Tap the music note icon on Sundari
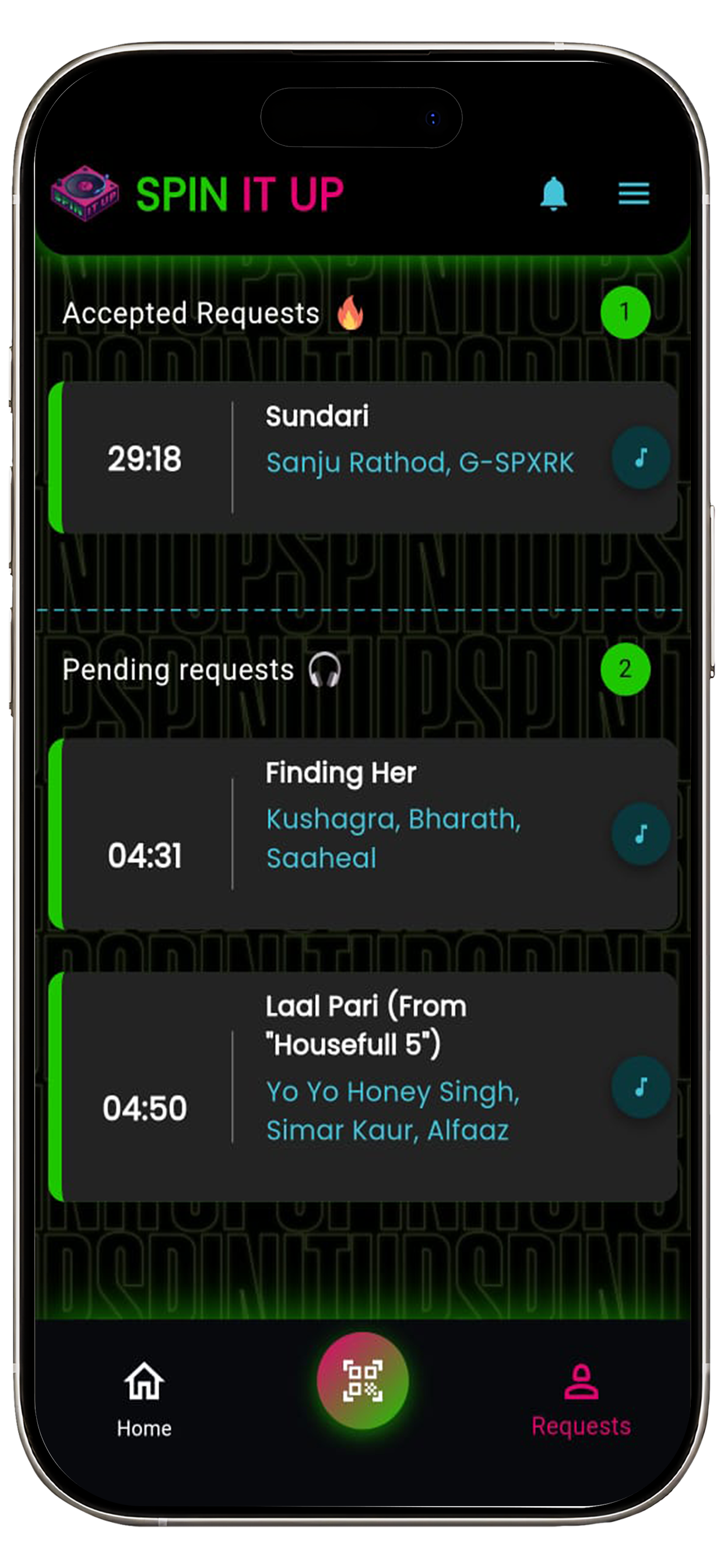This screenshot has width=724, height=1568. pyautogui.click(x=641, y=458)
